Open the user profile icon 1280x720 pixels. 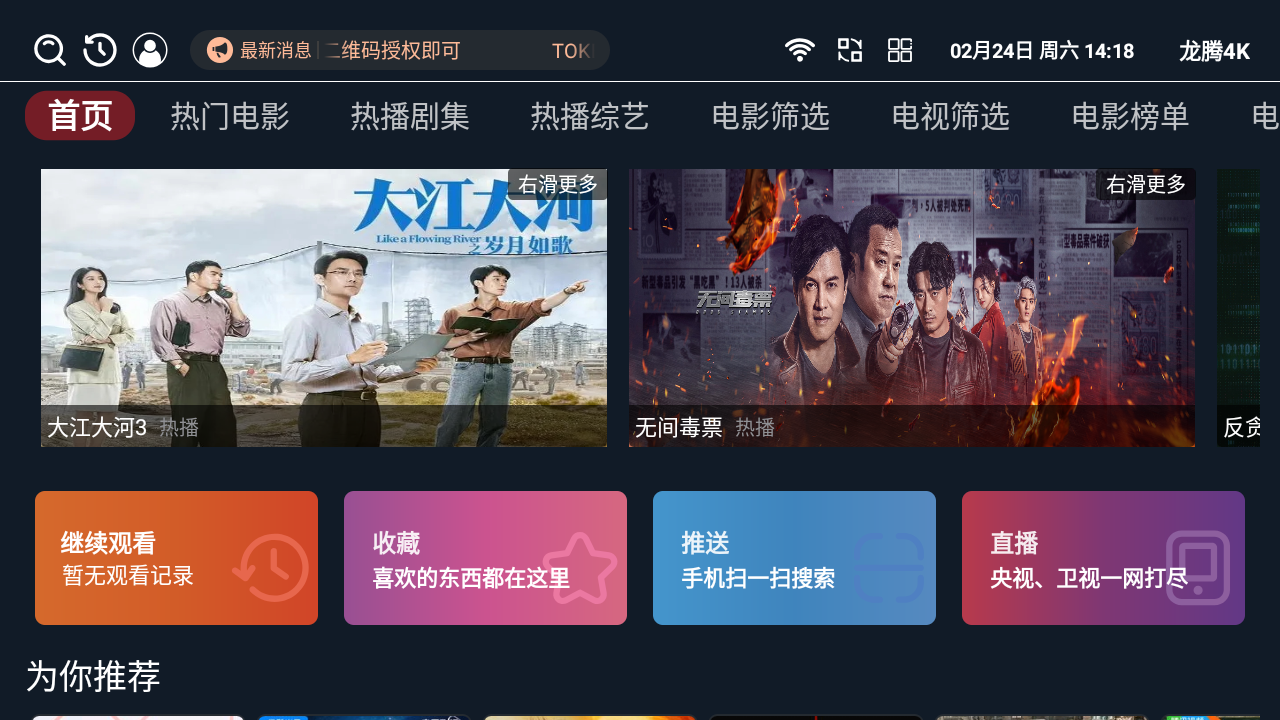[x=150, y=50]
